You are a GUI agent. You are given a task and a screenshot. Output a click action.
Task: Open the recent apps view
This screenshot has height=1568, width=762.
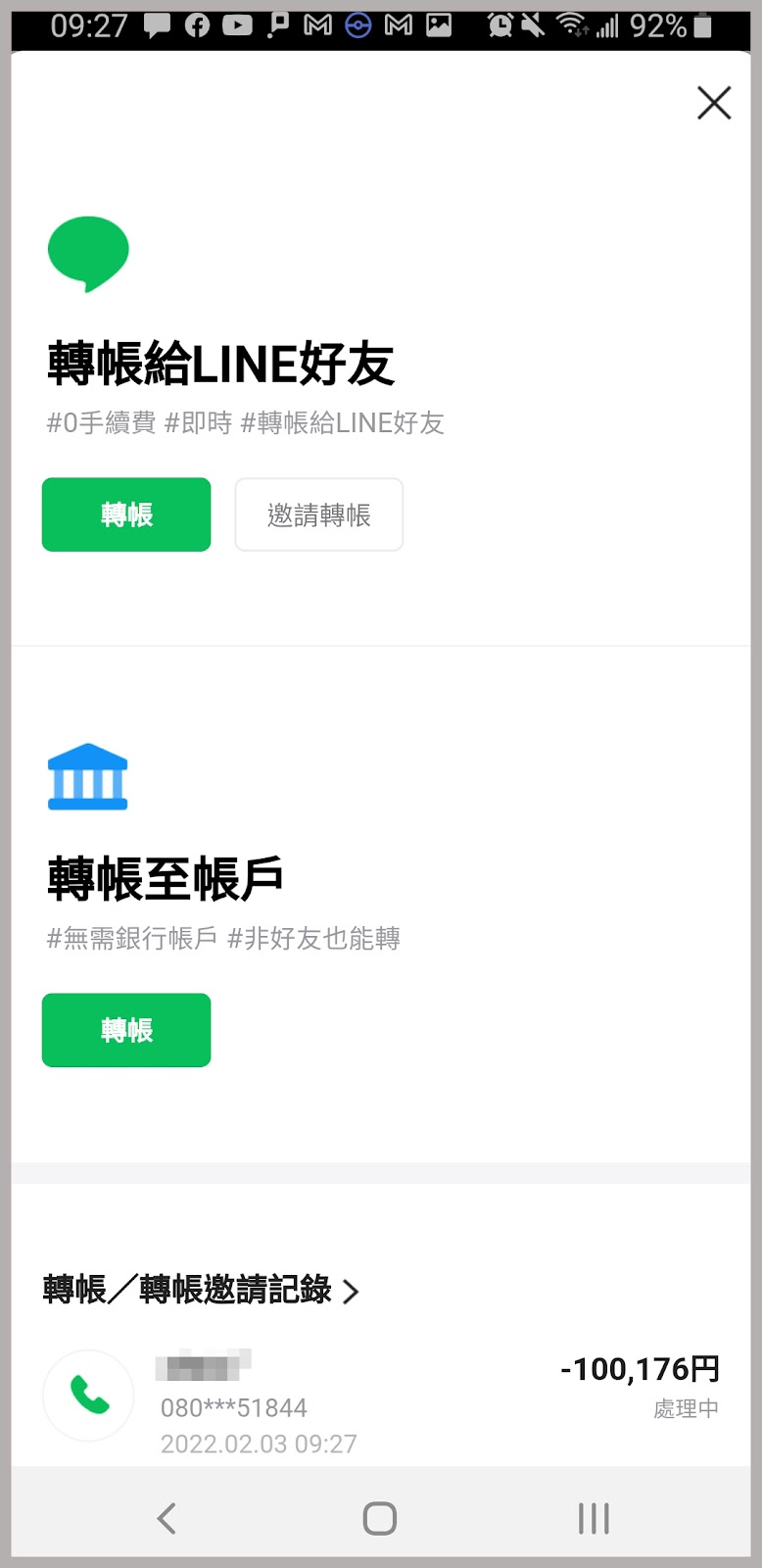coord(594,1518)
